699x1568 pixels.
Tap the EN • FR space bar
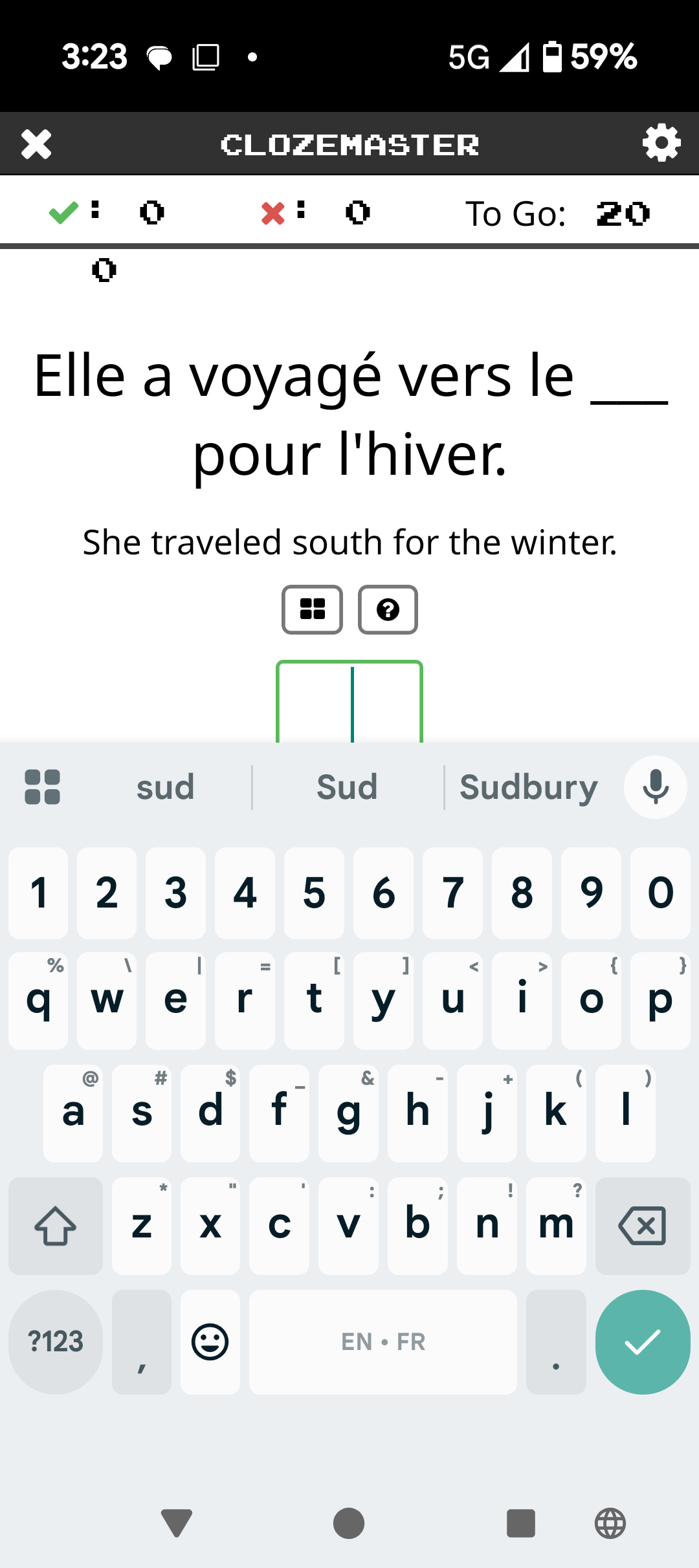coord(383,1342)
